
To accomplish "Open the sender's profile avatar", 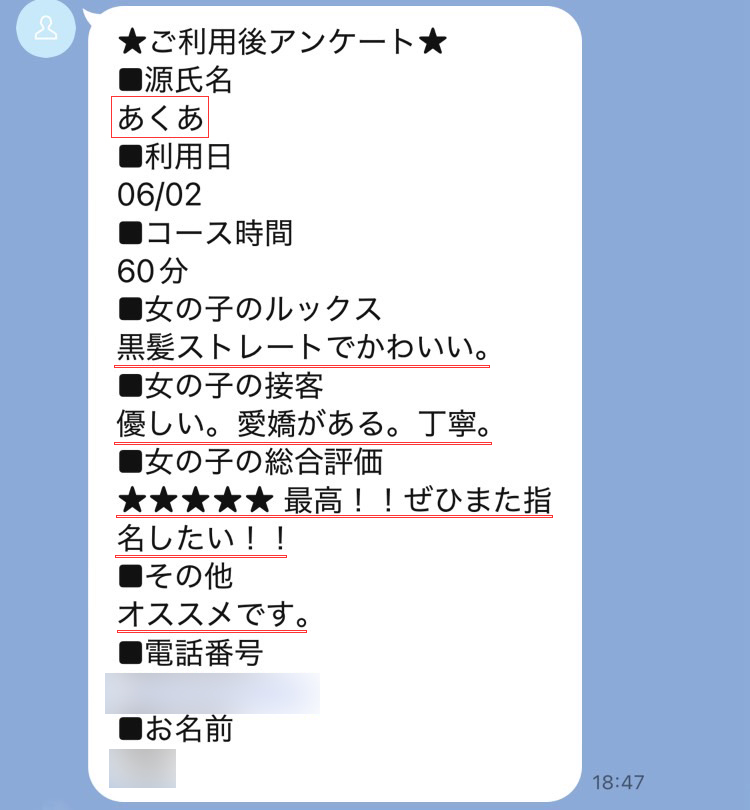I will tap(45, 28).
